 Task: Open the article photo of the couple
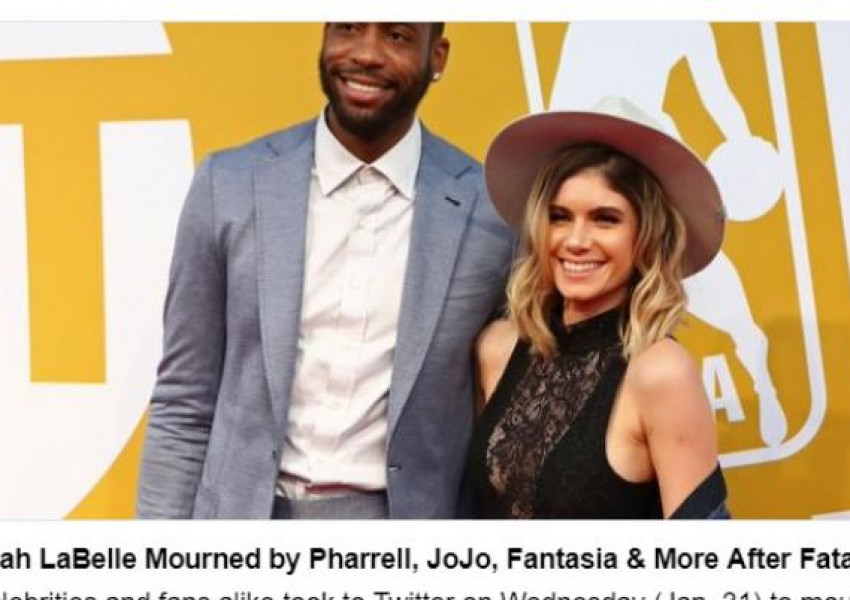(425, 270)
